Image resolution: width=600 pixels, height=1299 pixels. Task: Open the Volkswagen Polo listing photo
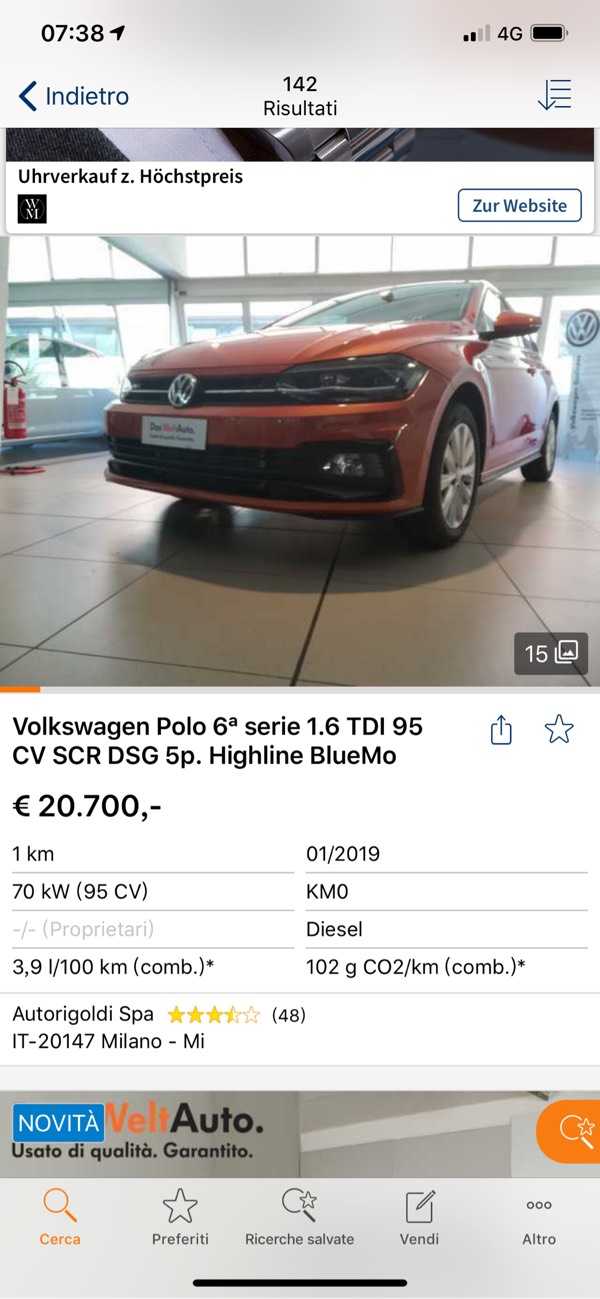tap(300, 460)
